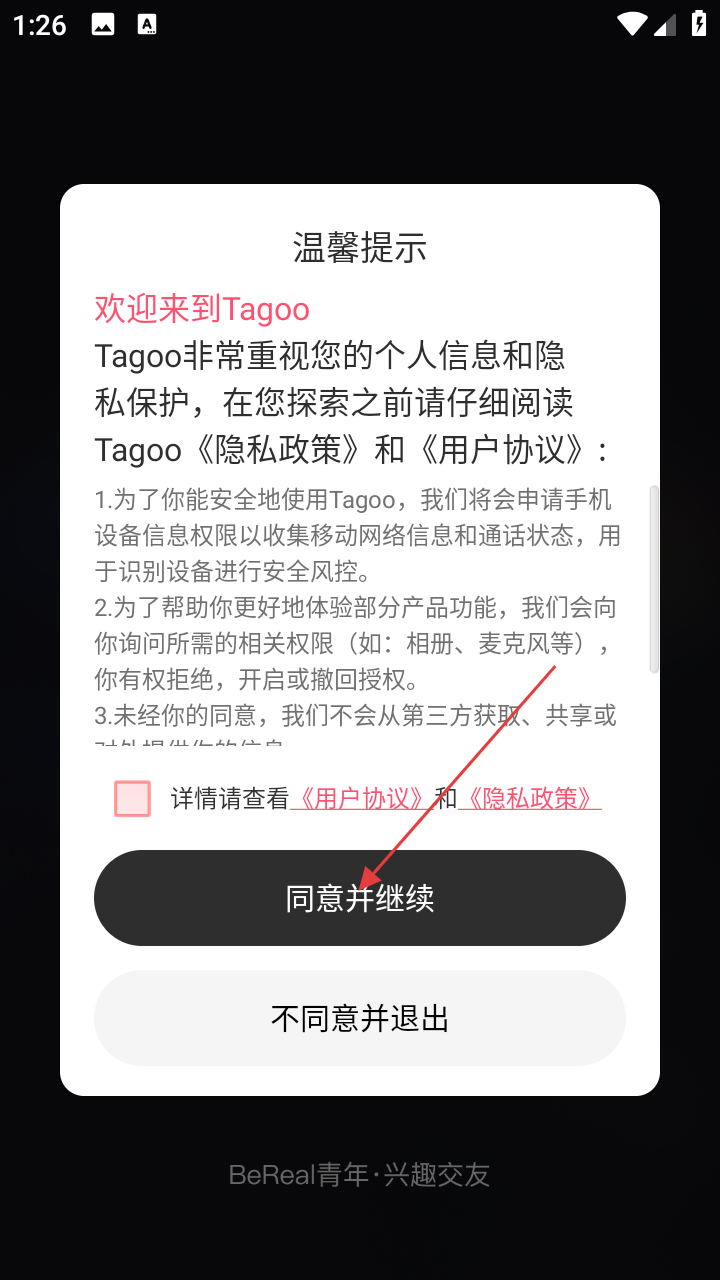Open the 《隐私政策》 link beside the checkbox
Image resolution: width=720 pixels, height=1280 pixels.
[529, 799]
